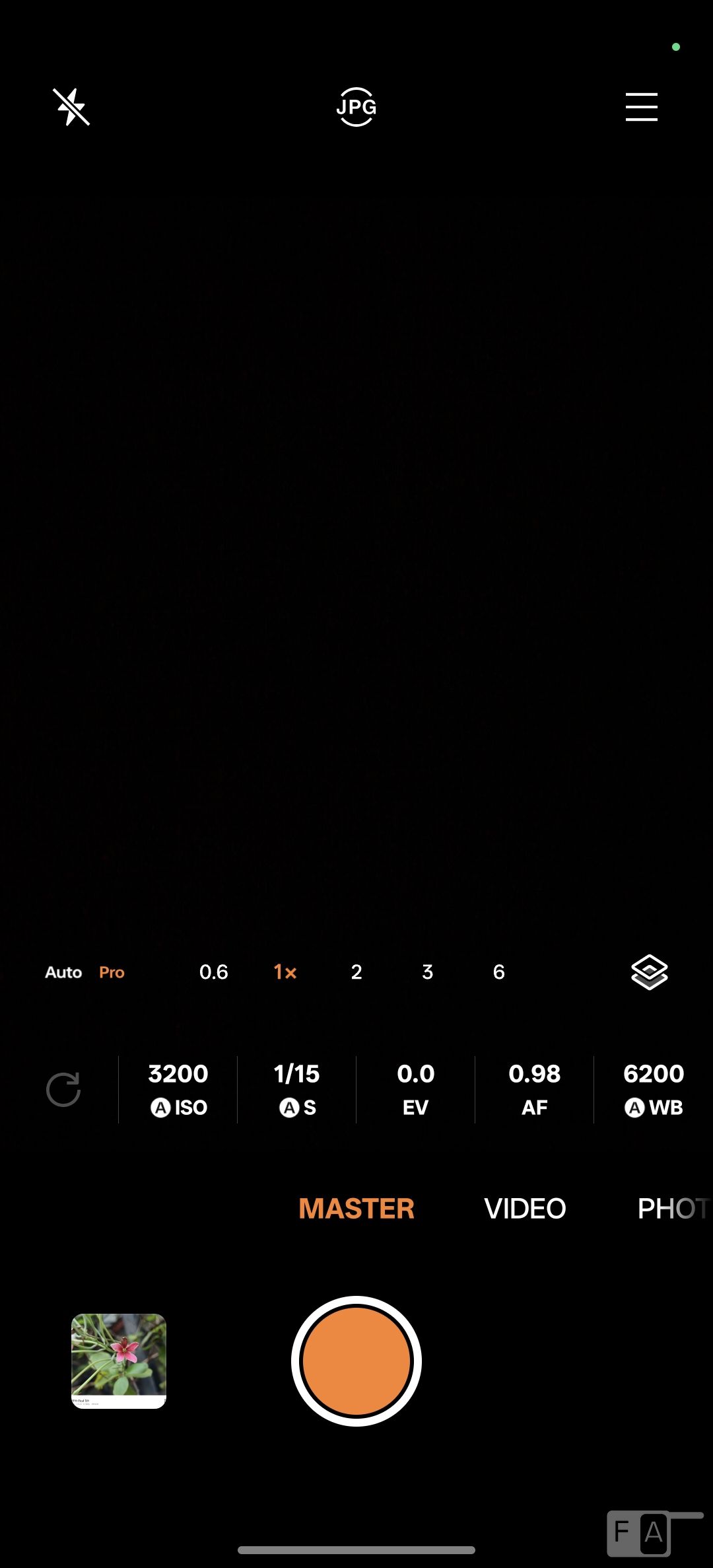The image size is (713, 1568).
Task: Reset the manual camera parameters
Action: point(63,1089)
